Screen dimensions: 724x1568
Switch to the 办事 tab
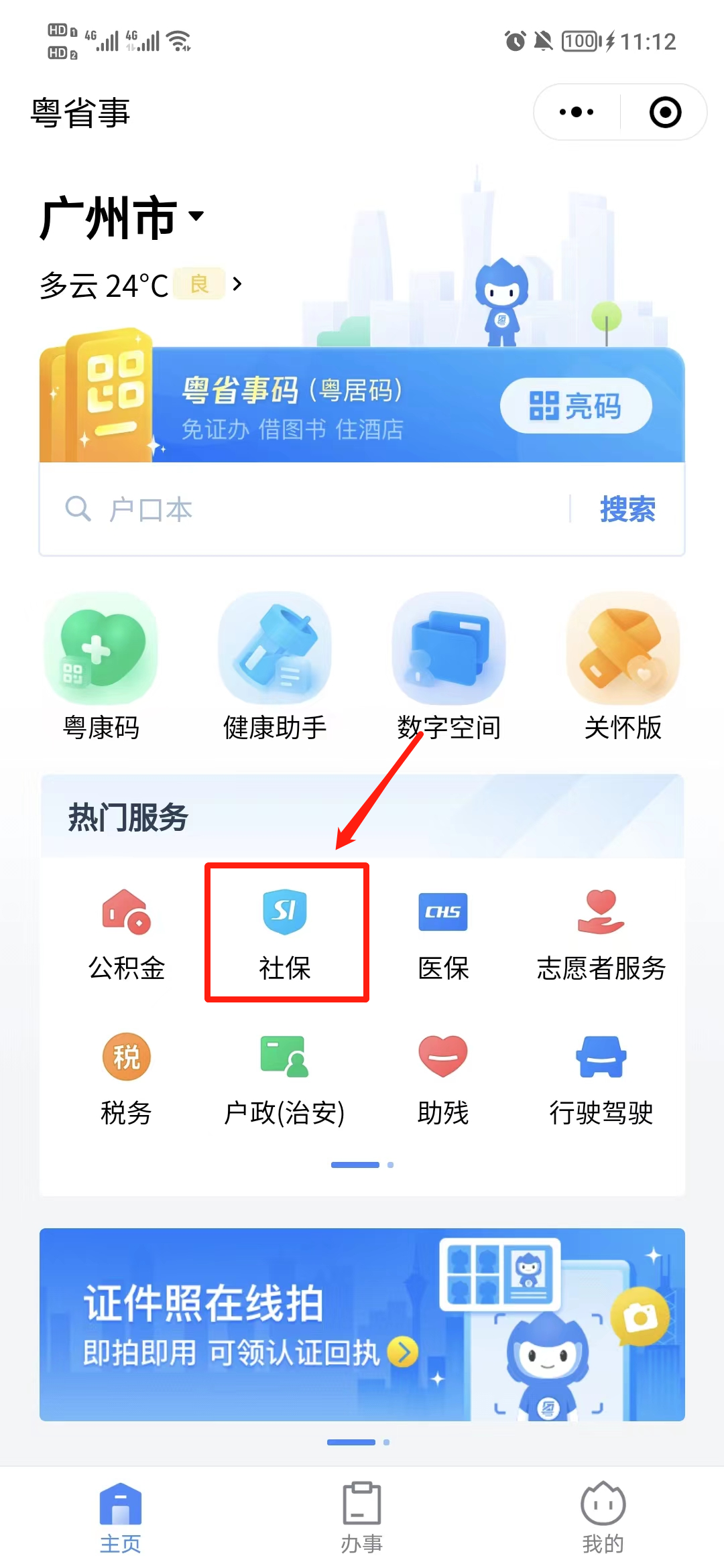click(x=362, y=1518)
